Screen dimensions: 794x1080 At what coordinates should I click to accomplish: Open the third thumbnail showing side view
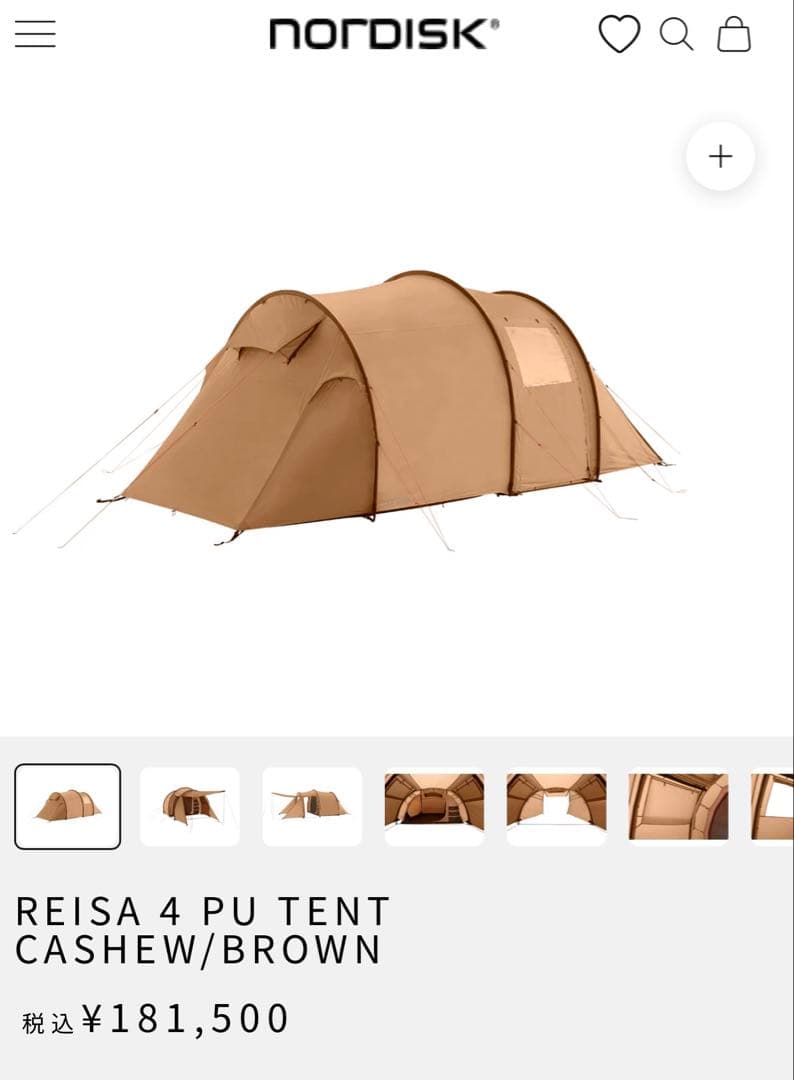312,806
